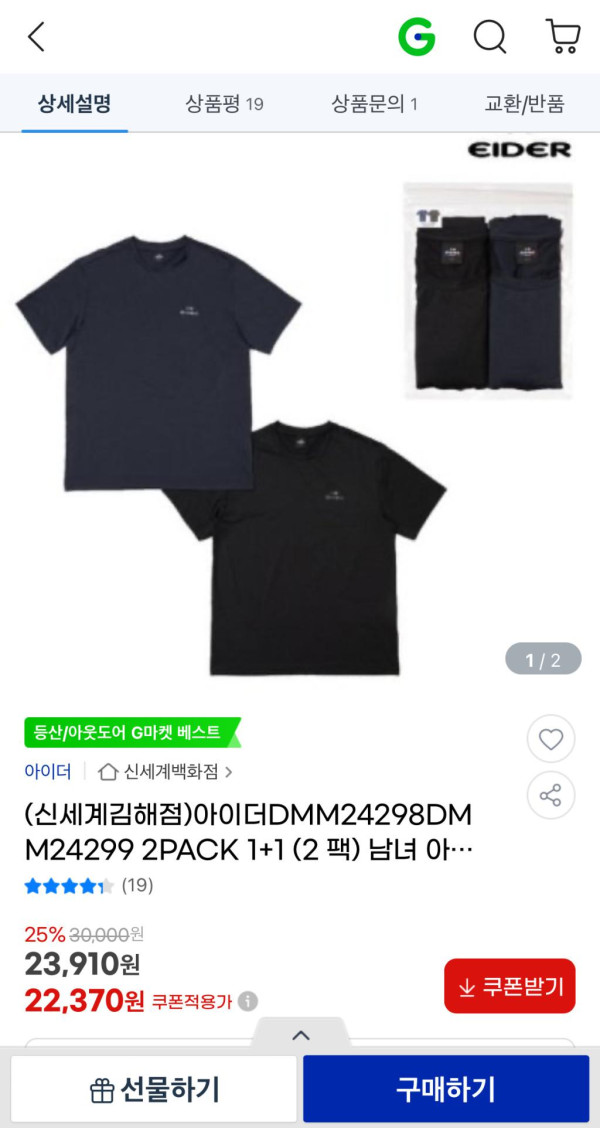This screenshot has width=600, height=1128.
Task: Open the 아이더 brand link
Action: [x=48, y=771]
